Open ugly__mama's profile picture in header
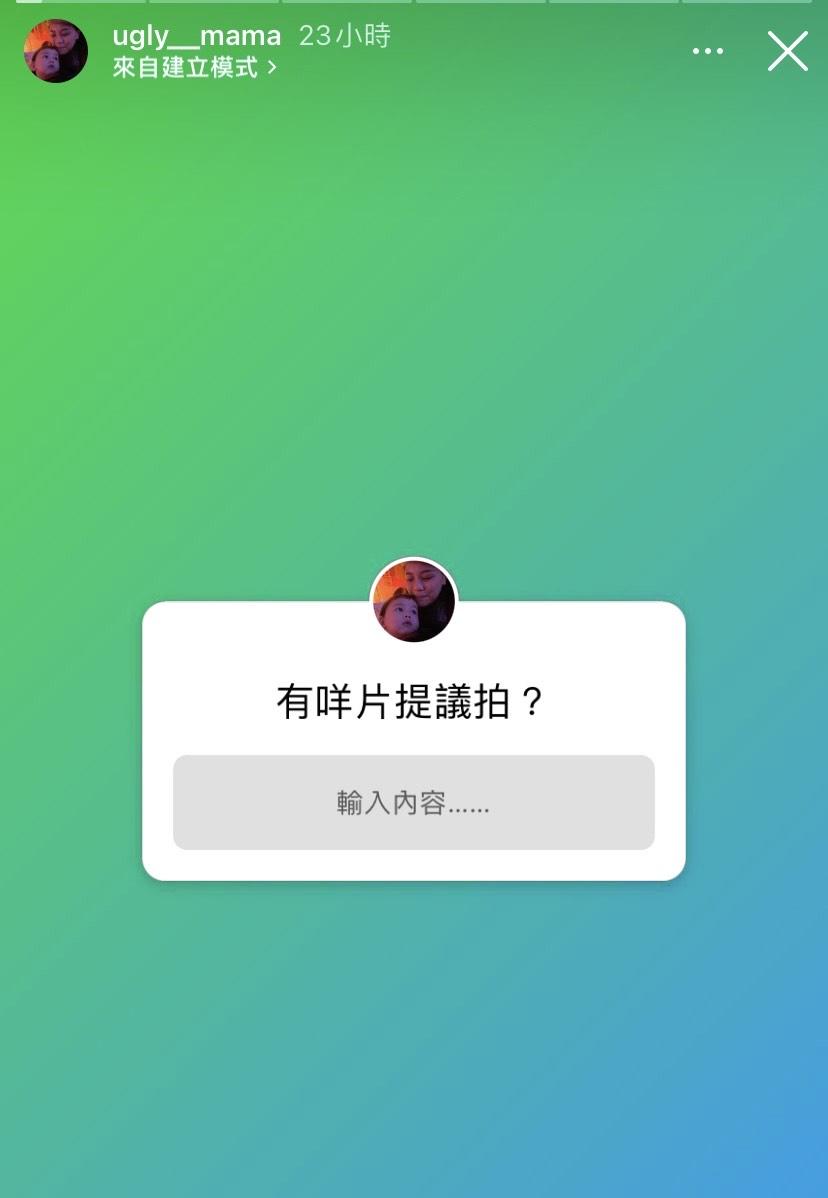This screenshot has width=828, height=1198. click(x=56, y=51)
